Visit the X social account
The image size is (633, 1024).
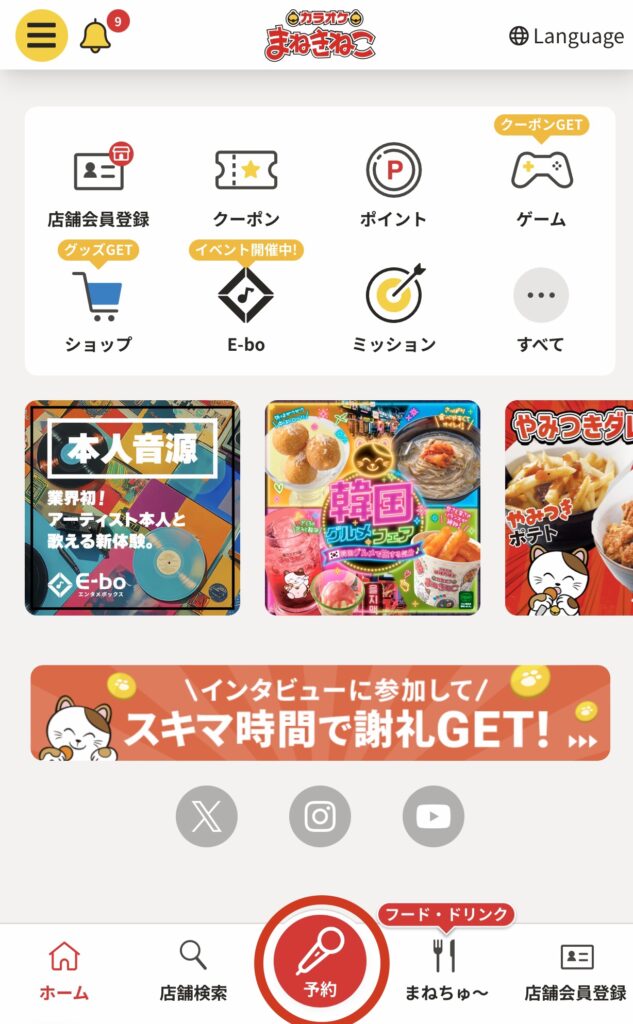tap(206, 817)
